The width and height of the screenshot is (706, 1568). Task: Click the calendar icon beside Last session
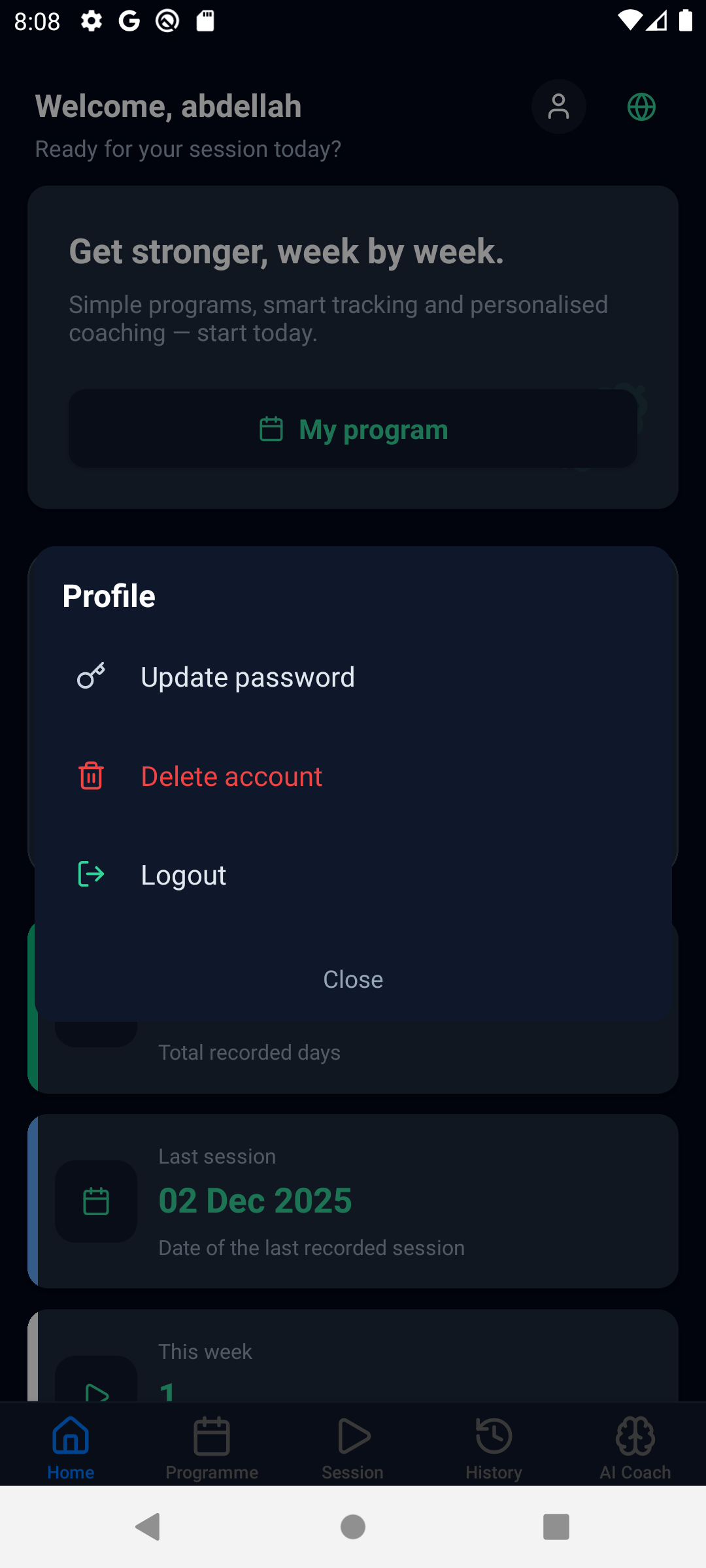96,1201
